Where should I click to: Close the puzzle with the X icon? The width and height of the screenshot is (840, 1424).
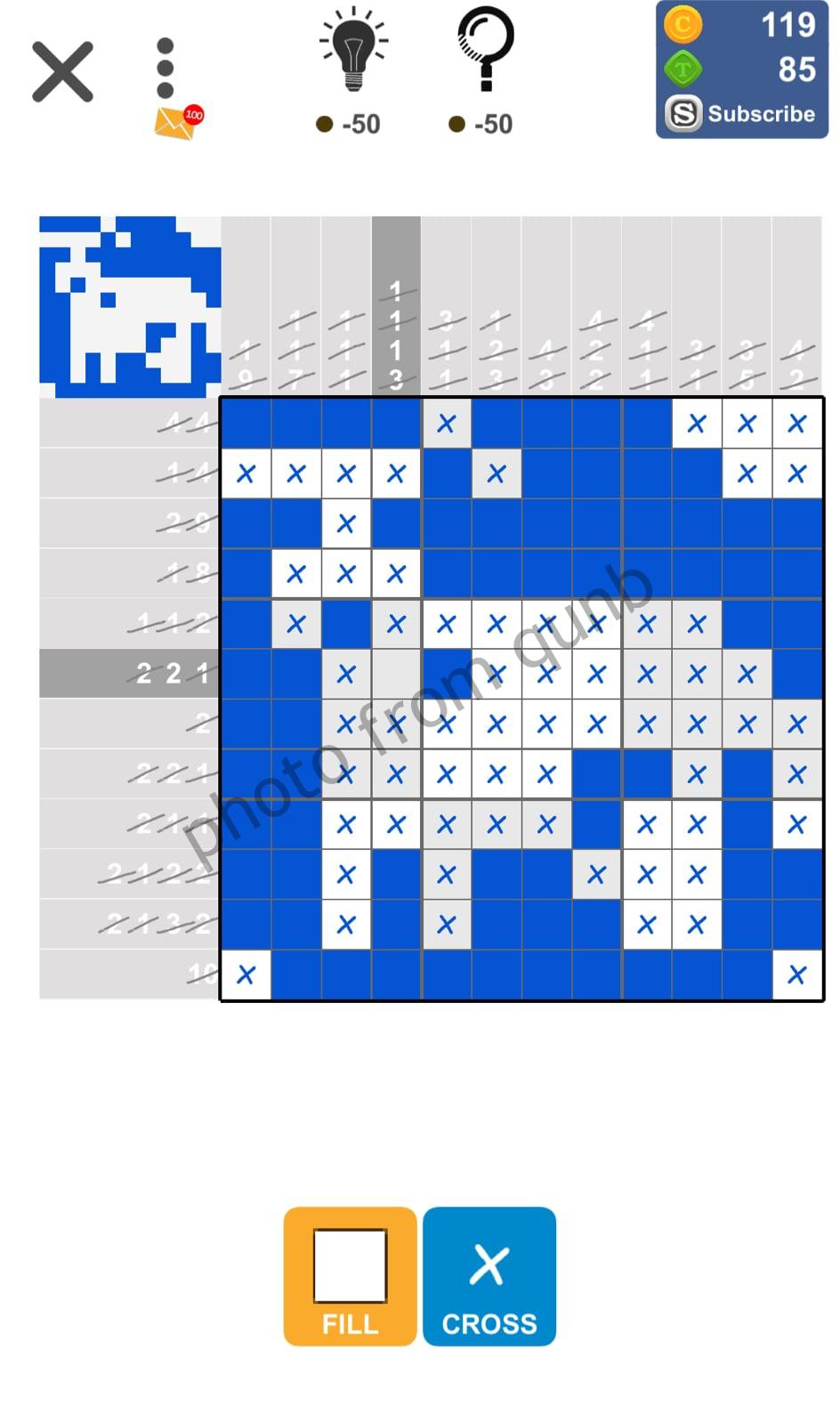tap(62, 71)
